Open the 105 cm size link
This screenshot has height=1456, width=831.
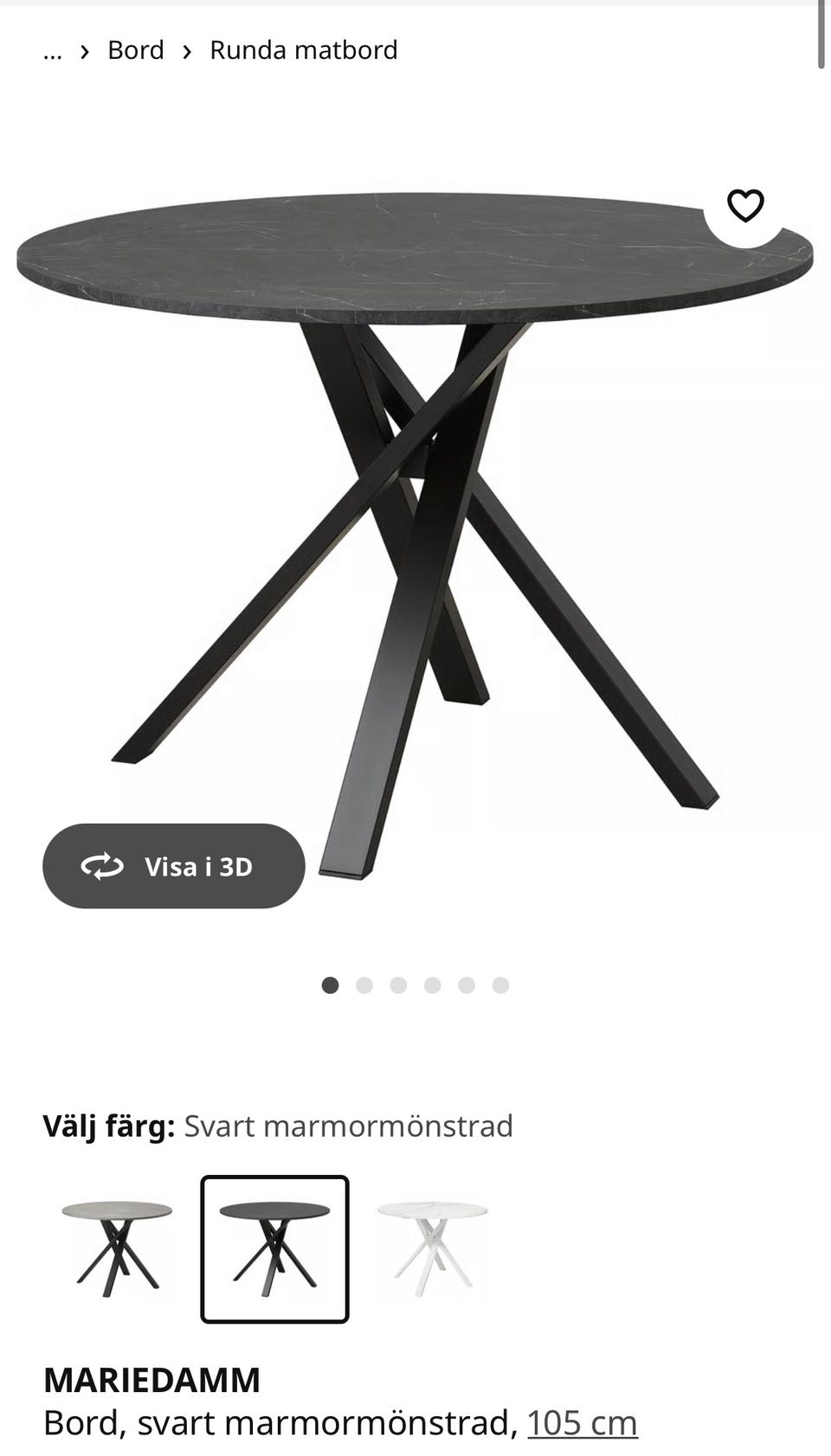[582, 1423]
